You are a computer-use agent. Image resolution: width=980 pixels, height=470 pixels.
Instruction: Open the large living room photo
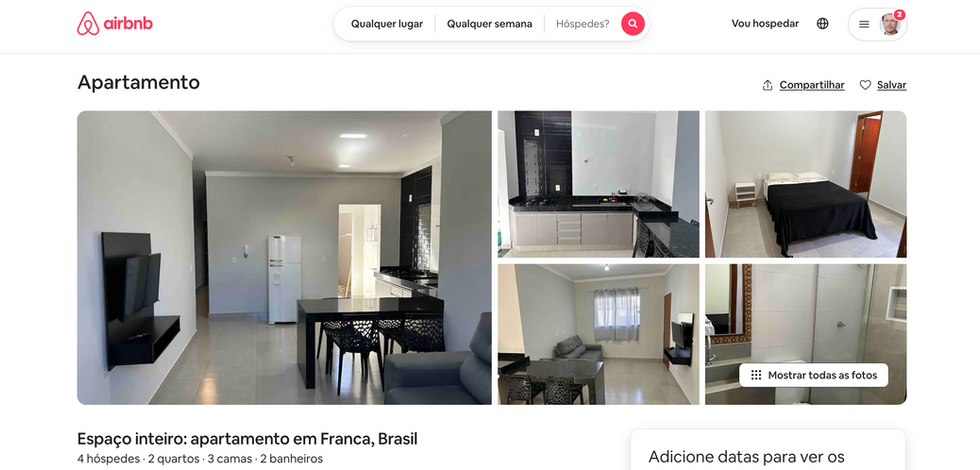[x=284, y=257]
